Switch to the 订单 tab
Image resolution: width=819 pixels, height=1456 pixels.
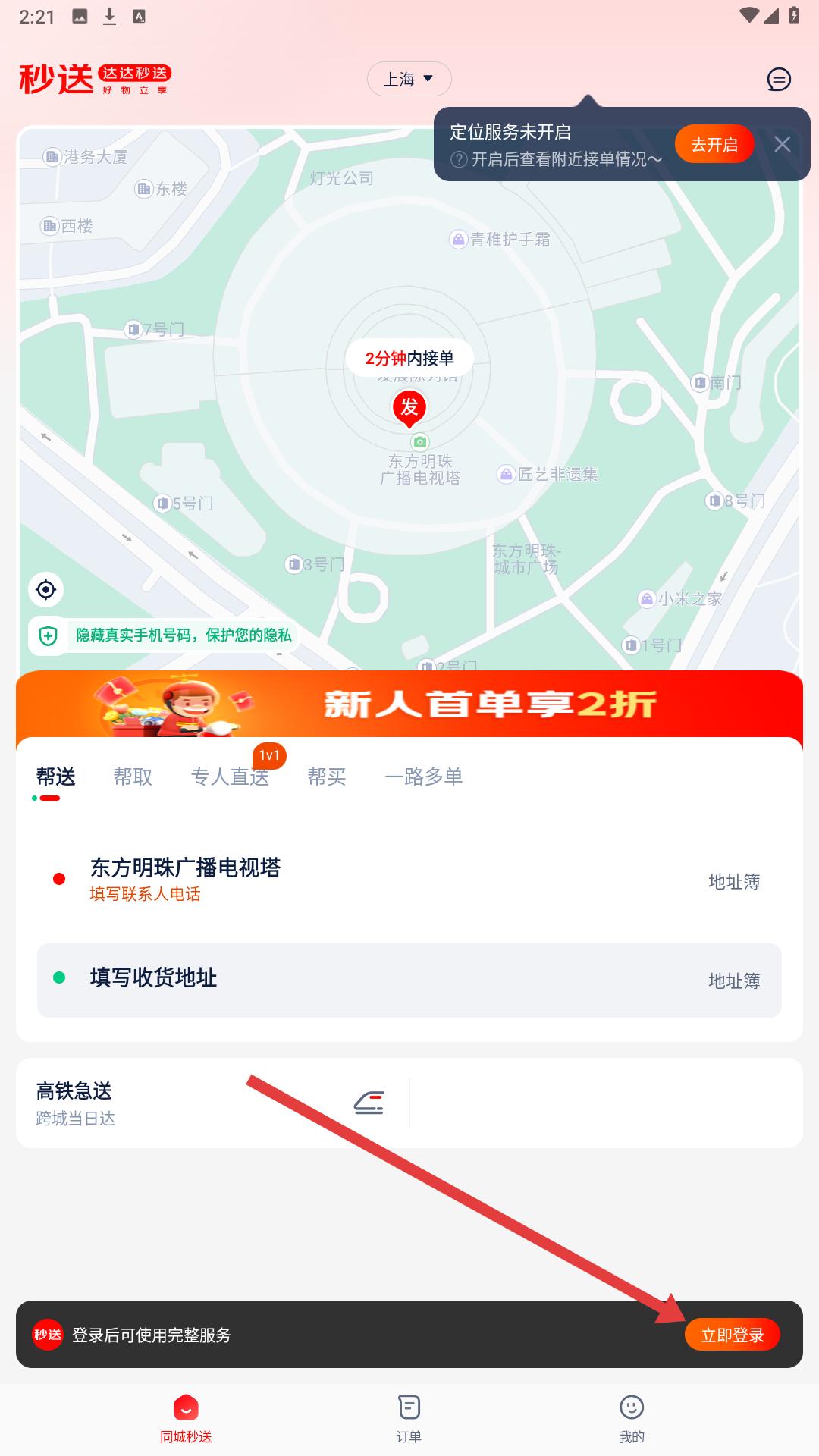click(409, 1418)
